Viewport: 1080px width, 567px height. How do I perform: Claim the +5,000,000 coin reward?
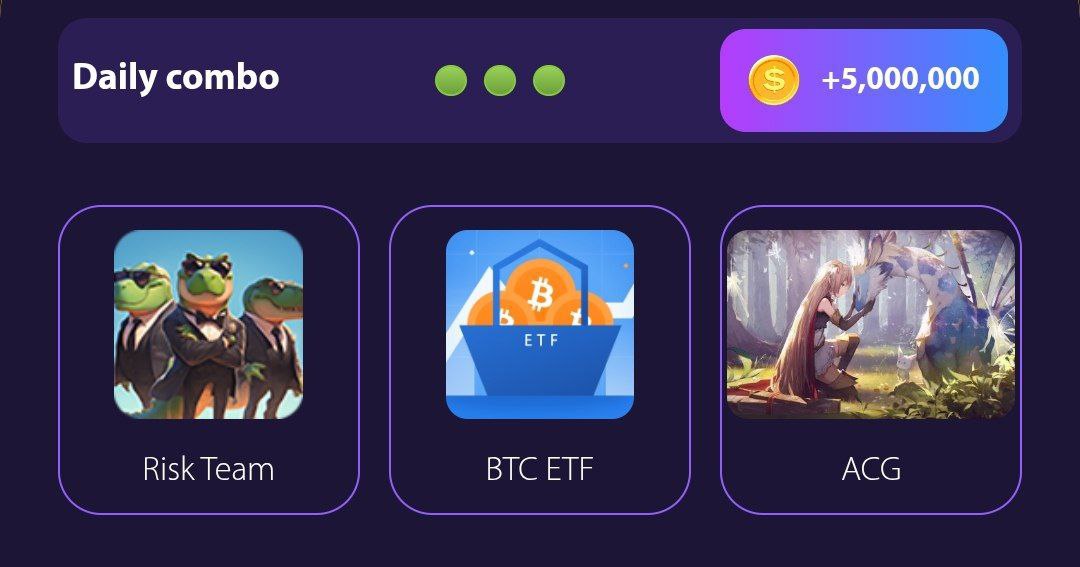(863, 80)
